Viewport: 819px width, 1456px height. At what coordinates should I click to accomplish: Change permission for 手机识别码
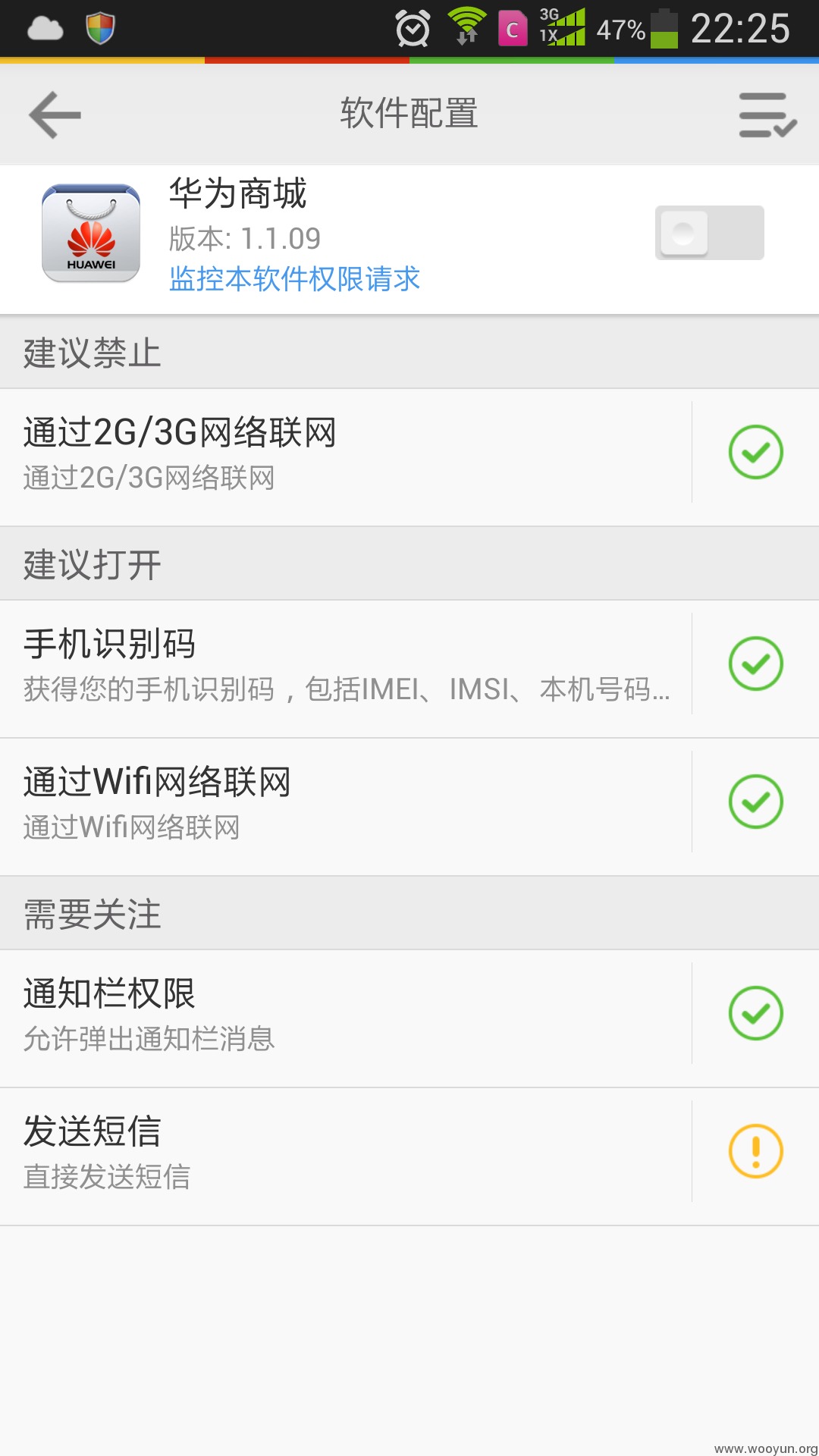tap(755, 664)
